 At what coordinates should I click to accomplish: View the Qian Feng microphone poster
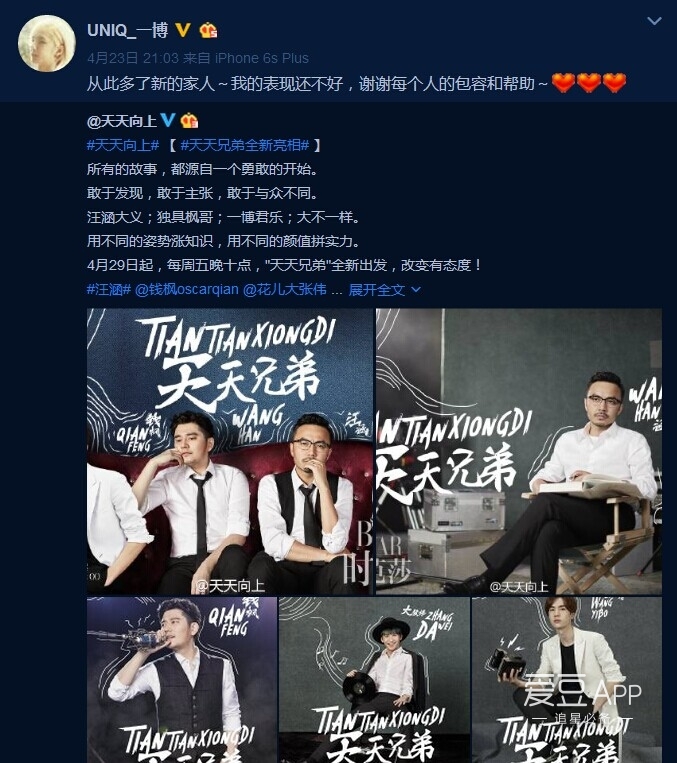(181, 680)
